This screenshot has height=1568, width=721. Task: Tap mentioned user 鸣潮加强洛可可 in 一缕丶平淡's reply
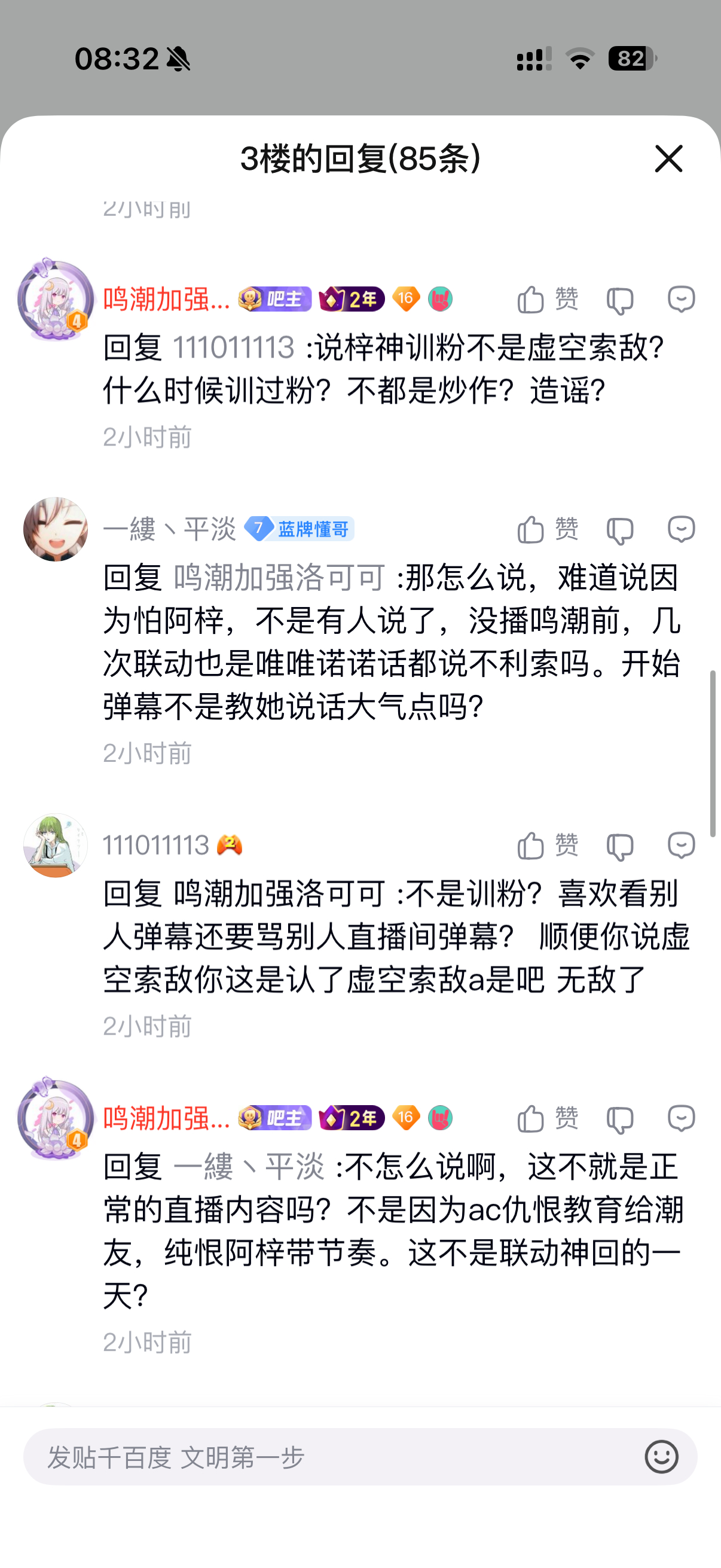tap(280, 577)
